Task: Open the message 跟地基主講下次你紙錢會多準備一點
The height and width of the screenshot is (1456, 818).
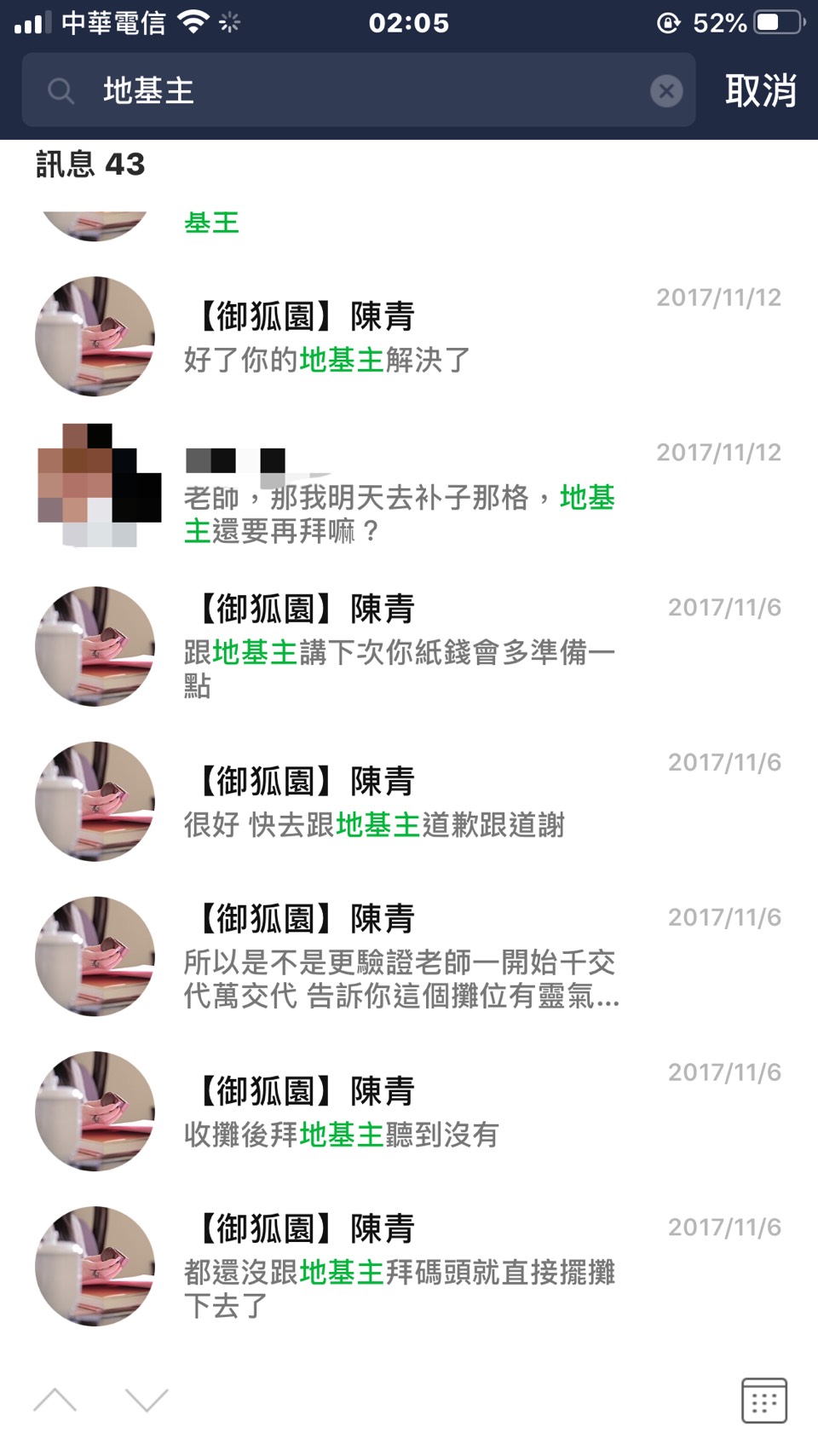Action: coord(400,648)
